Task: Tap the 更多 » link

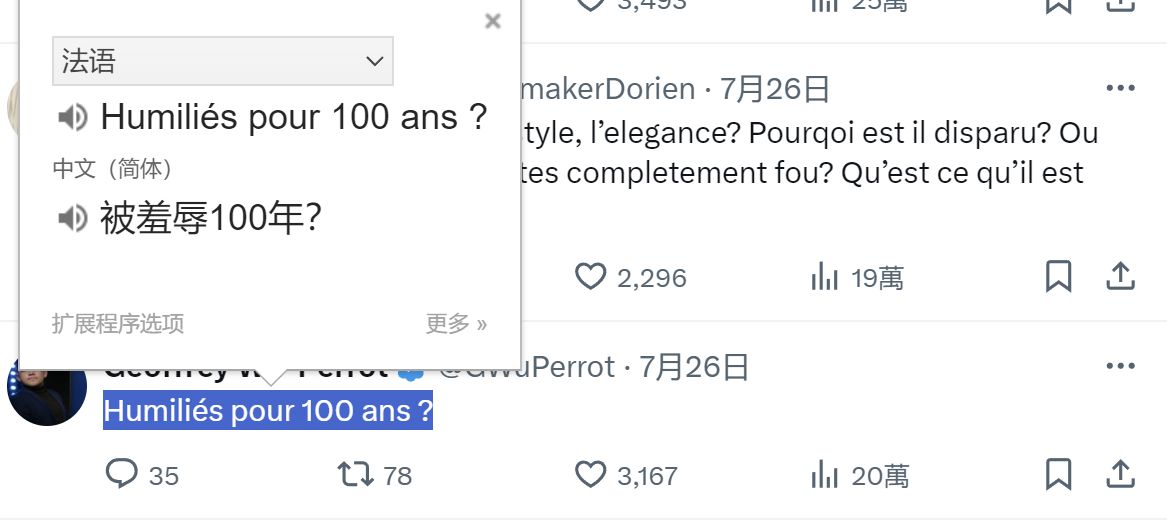Action: click(456, 323)
